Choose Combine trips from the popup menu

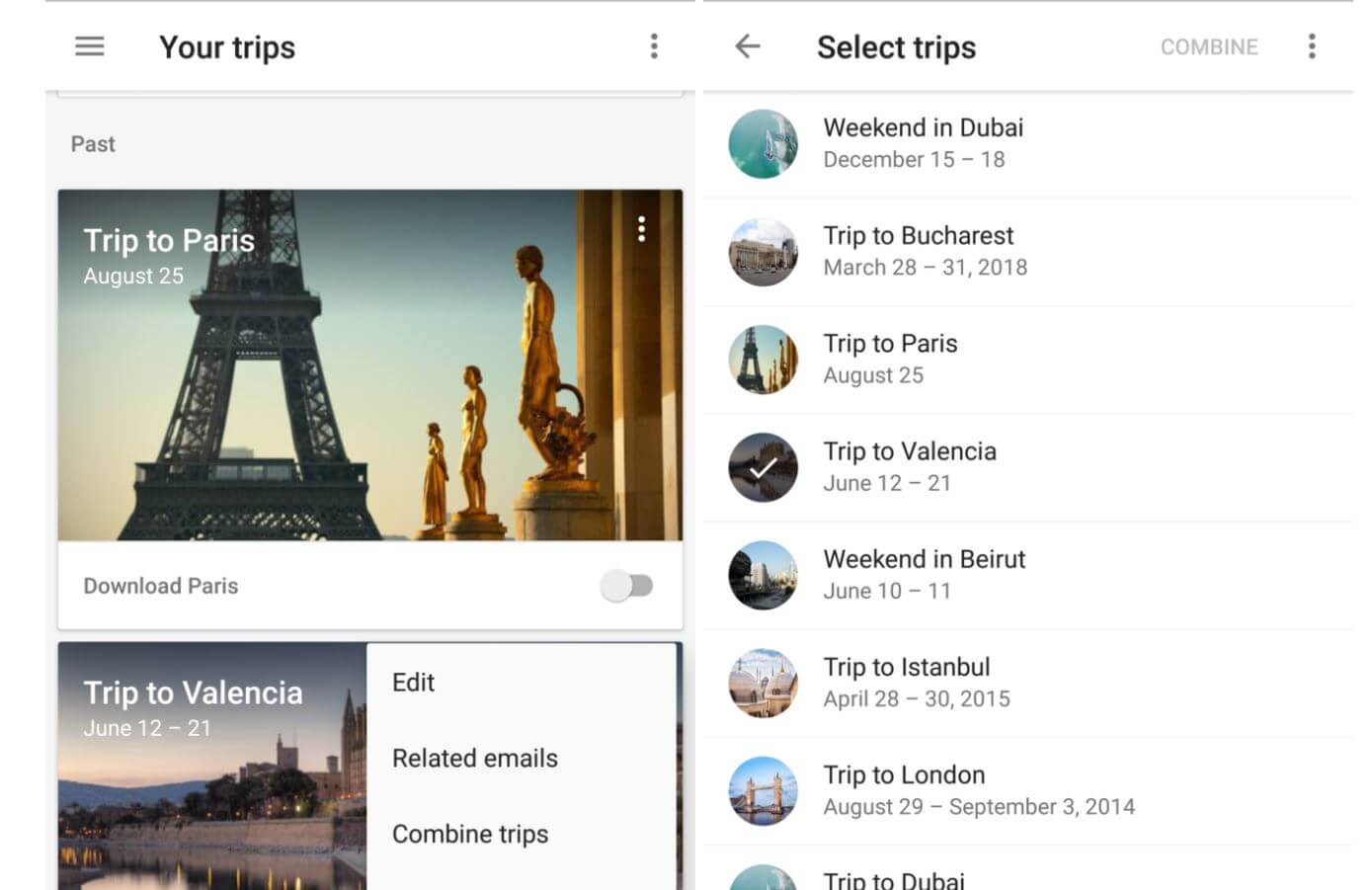point(470,835)
